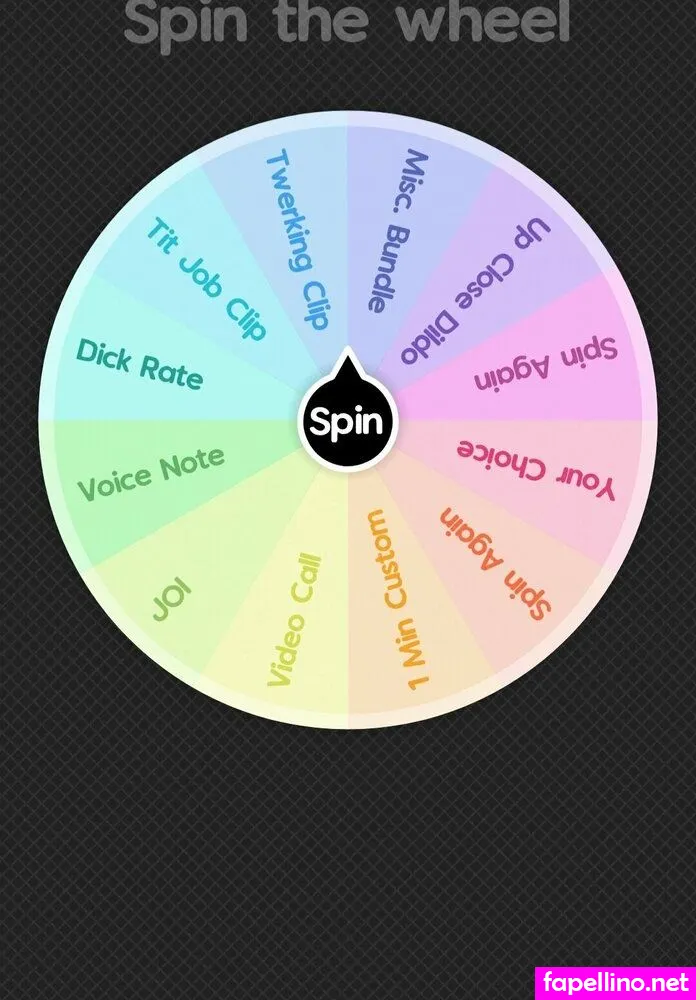Tap the Spin button in the wheel center
Screen dimensions: 696x1000
[x=347, y=422]
